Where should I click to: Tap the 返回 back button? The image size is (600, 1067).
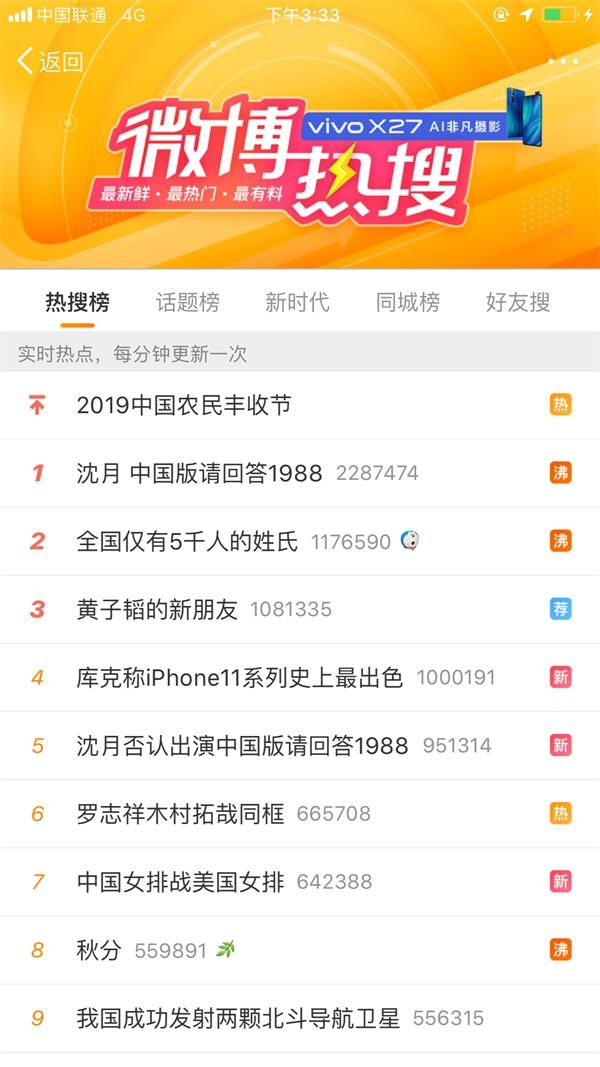[50, 61]
